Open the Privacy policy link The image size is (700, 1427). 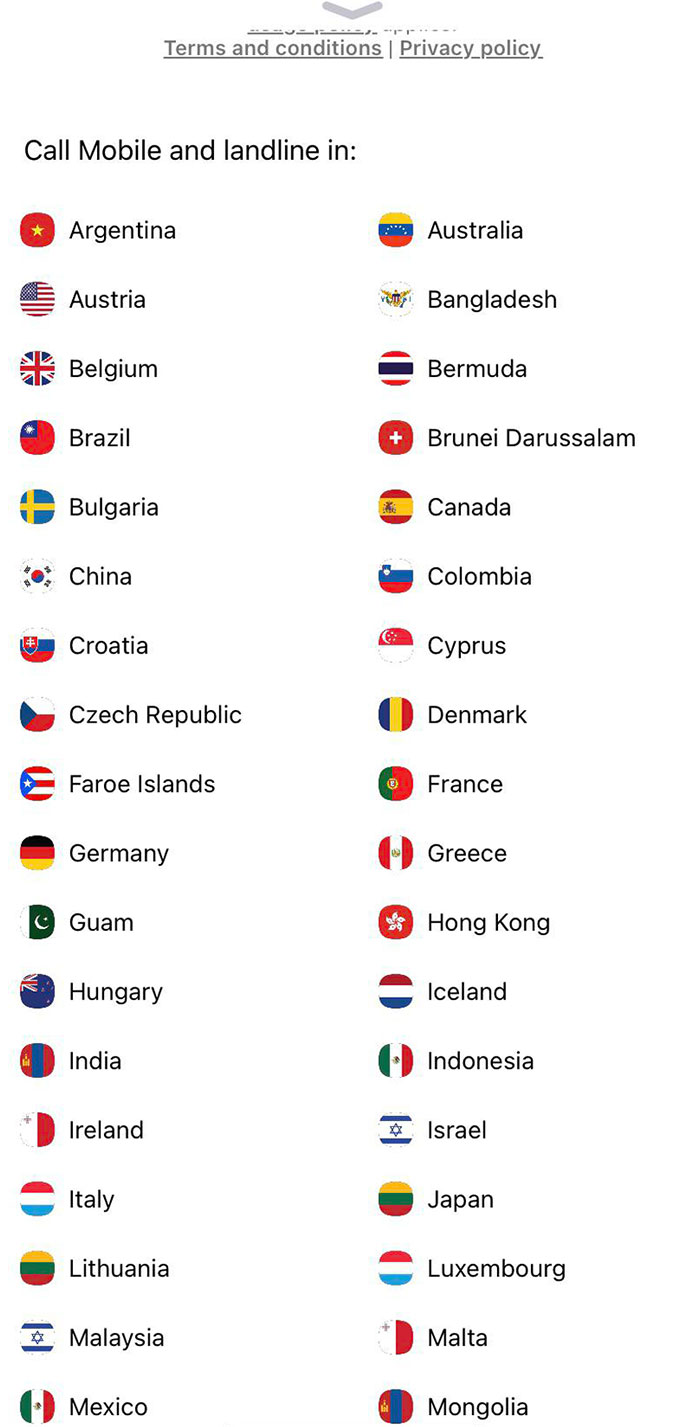[471, 48]
